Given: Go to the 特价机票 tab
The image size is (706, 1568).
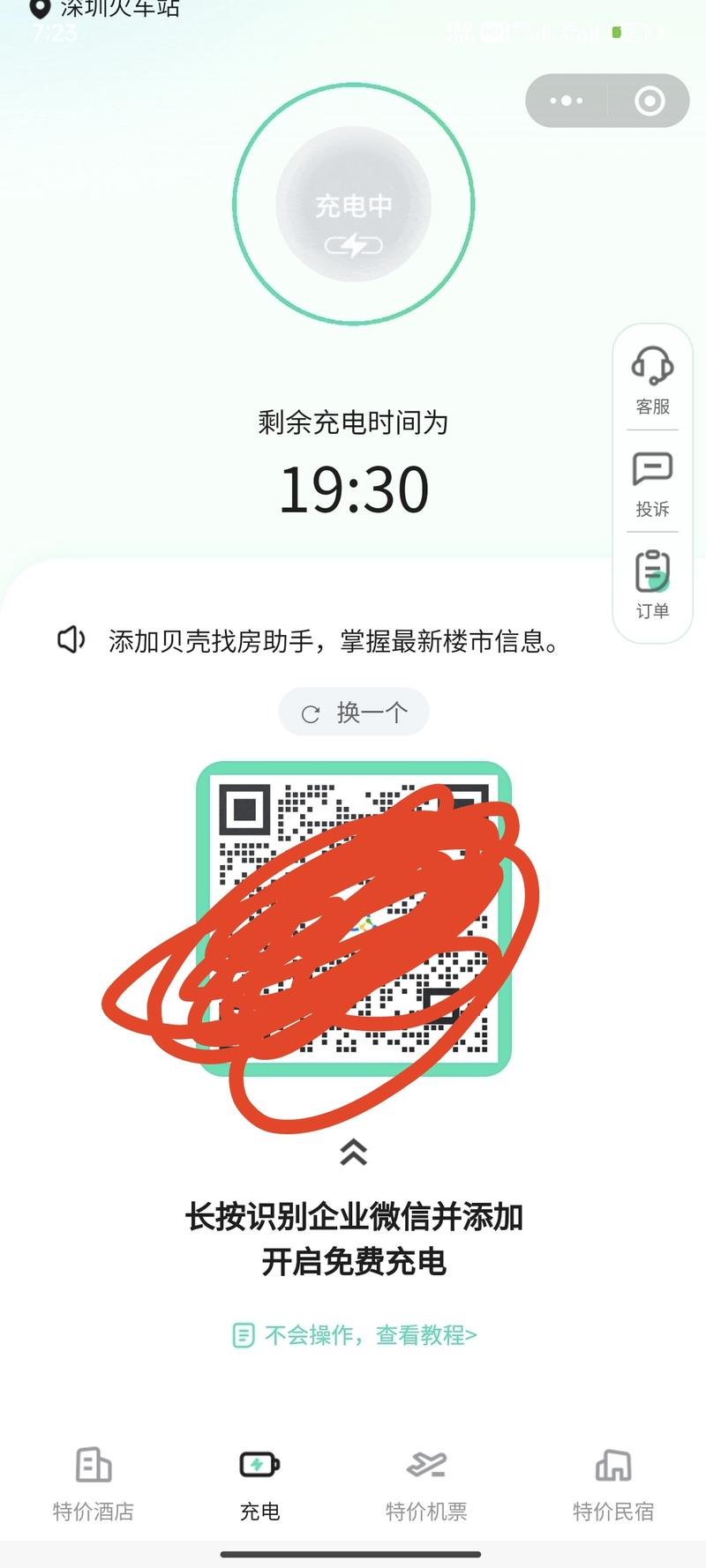Looking at the screenshot, I should pyautogui.click(x=426, y=1485).
